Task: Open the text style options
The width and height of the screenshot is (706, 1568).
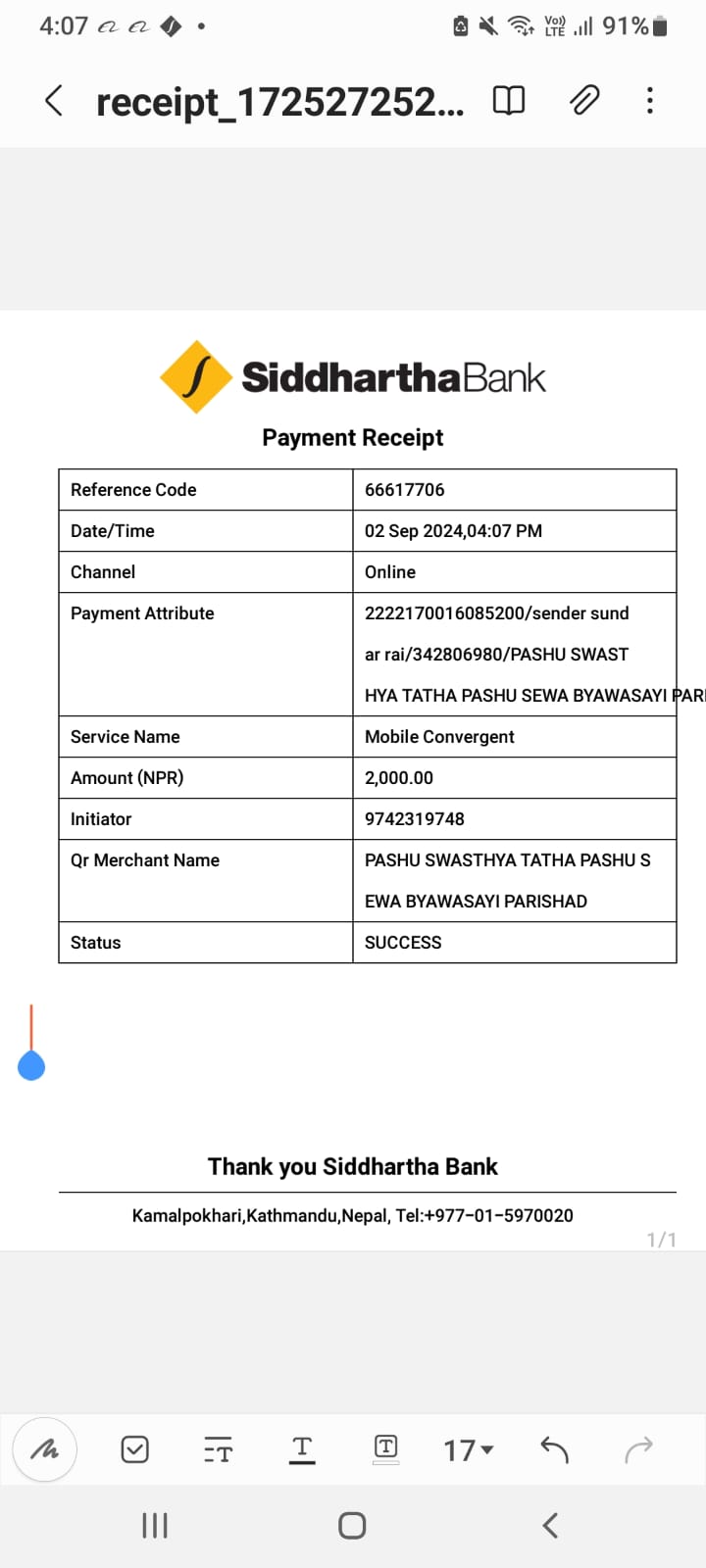Action: pos(218,1449)
